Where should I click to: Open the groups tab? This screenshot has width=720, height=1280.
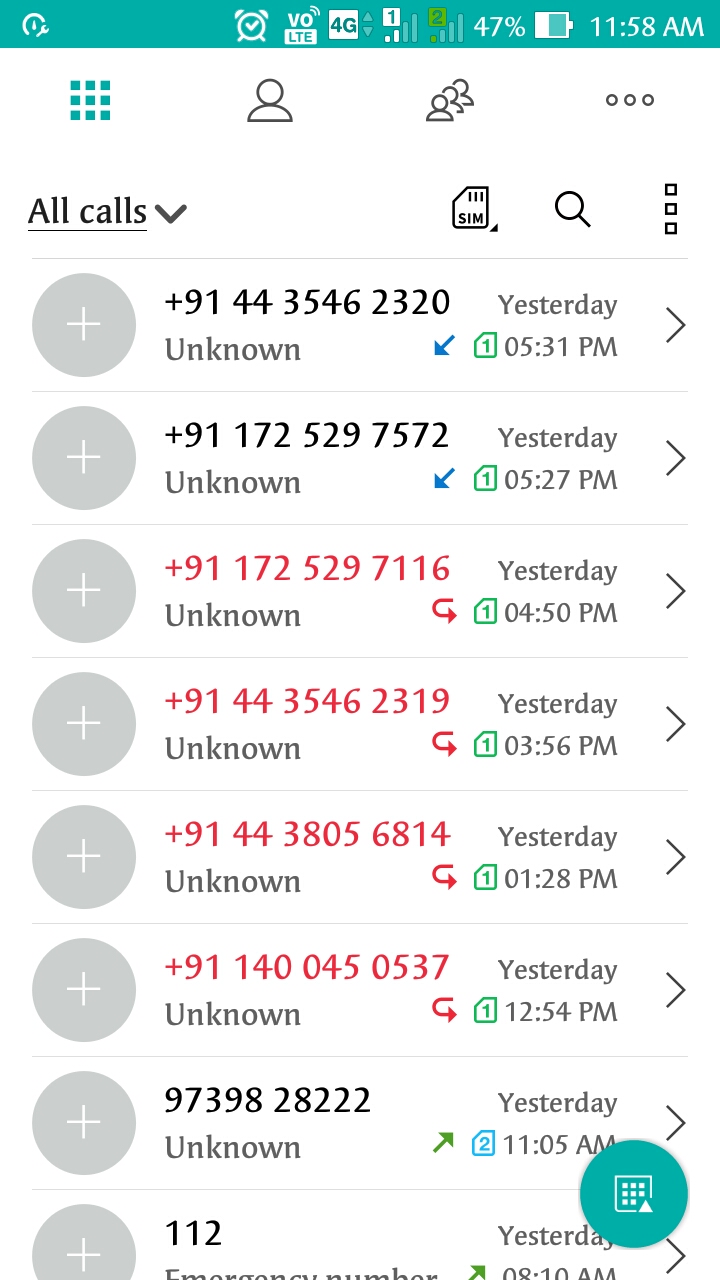(450, 100)
